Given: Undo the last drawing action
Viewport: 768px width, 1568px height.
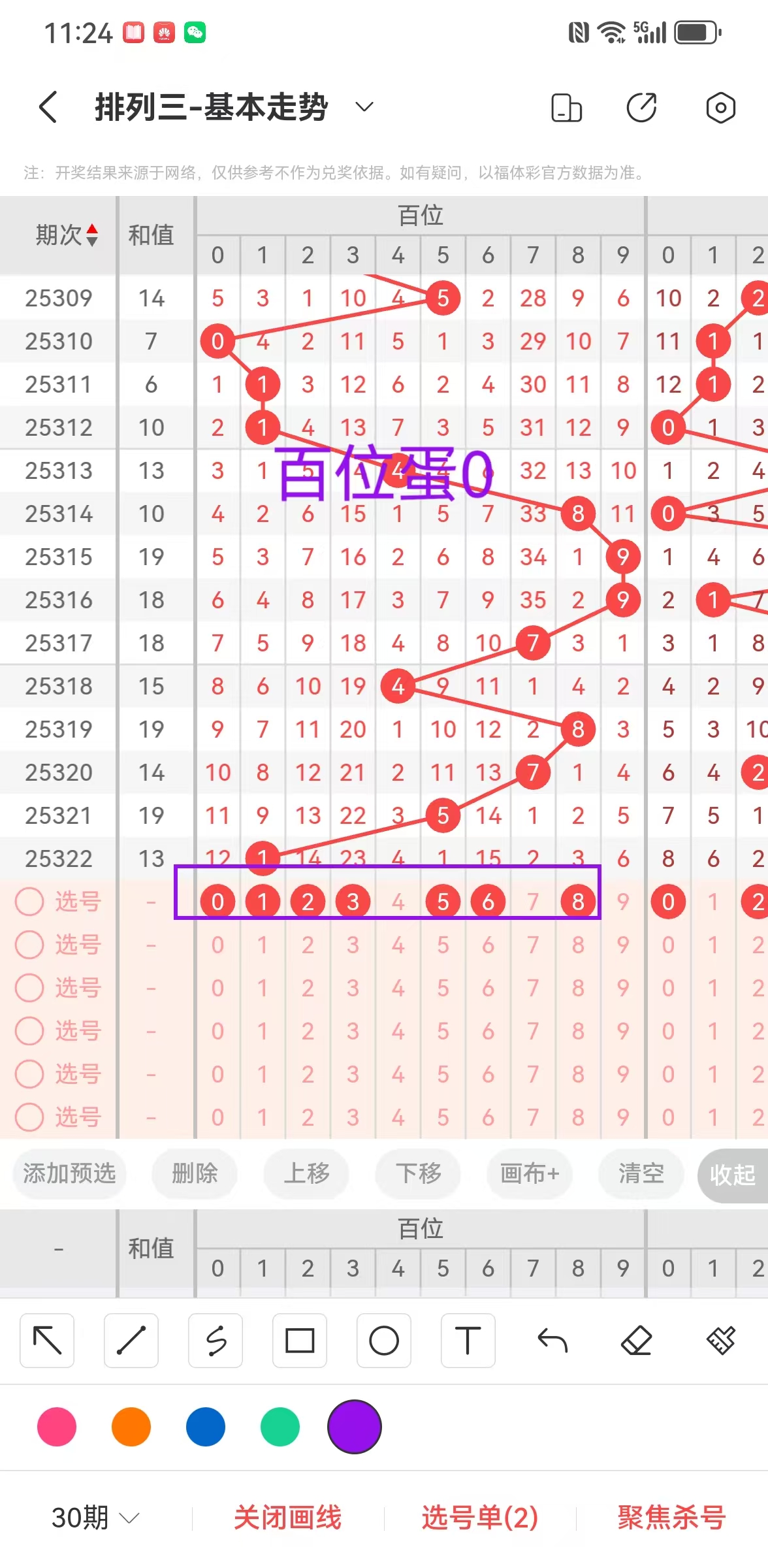Looking at the screenshot, I should point(552,1341).
